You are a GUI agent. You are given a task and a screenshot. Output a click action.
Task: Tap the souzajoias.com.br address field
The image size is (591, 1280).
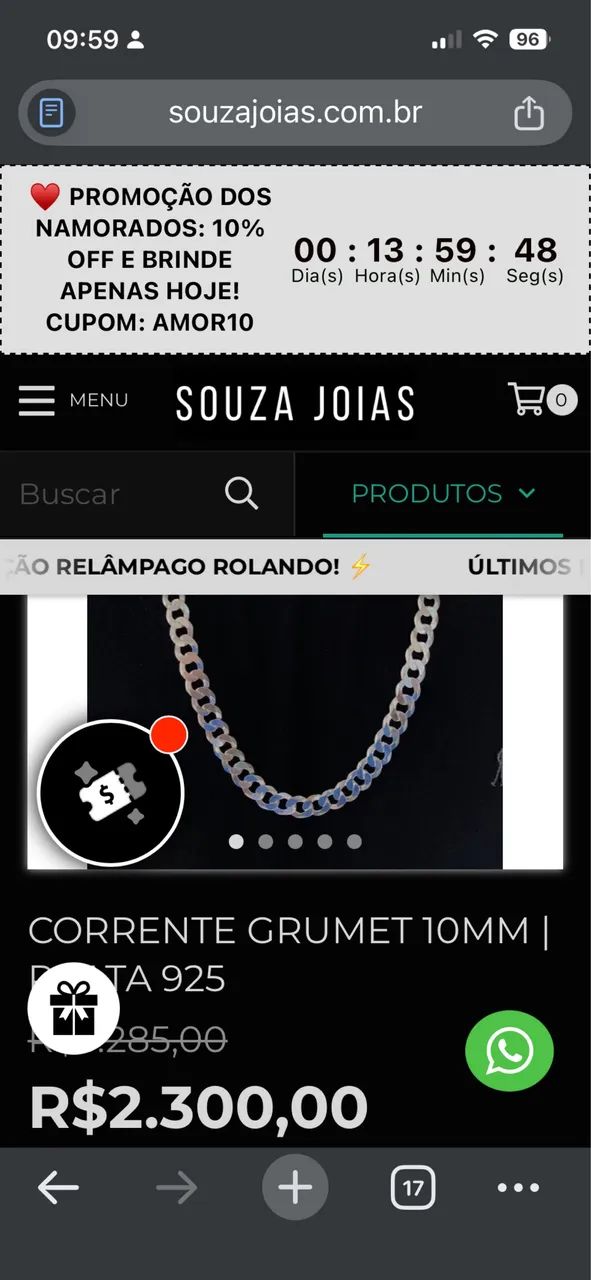click(x=295, y=113)
